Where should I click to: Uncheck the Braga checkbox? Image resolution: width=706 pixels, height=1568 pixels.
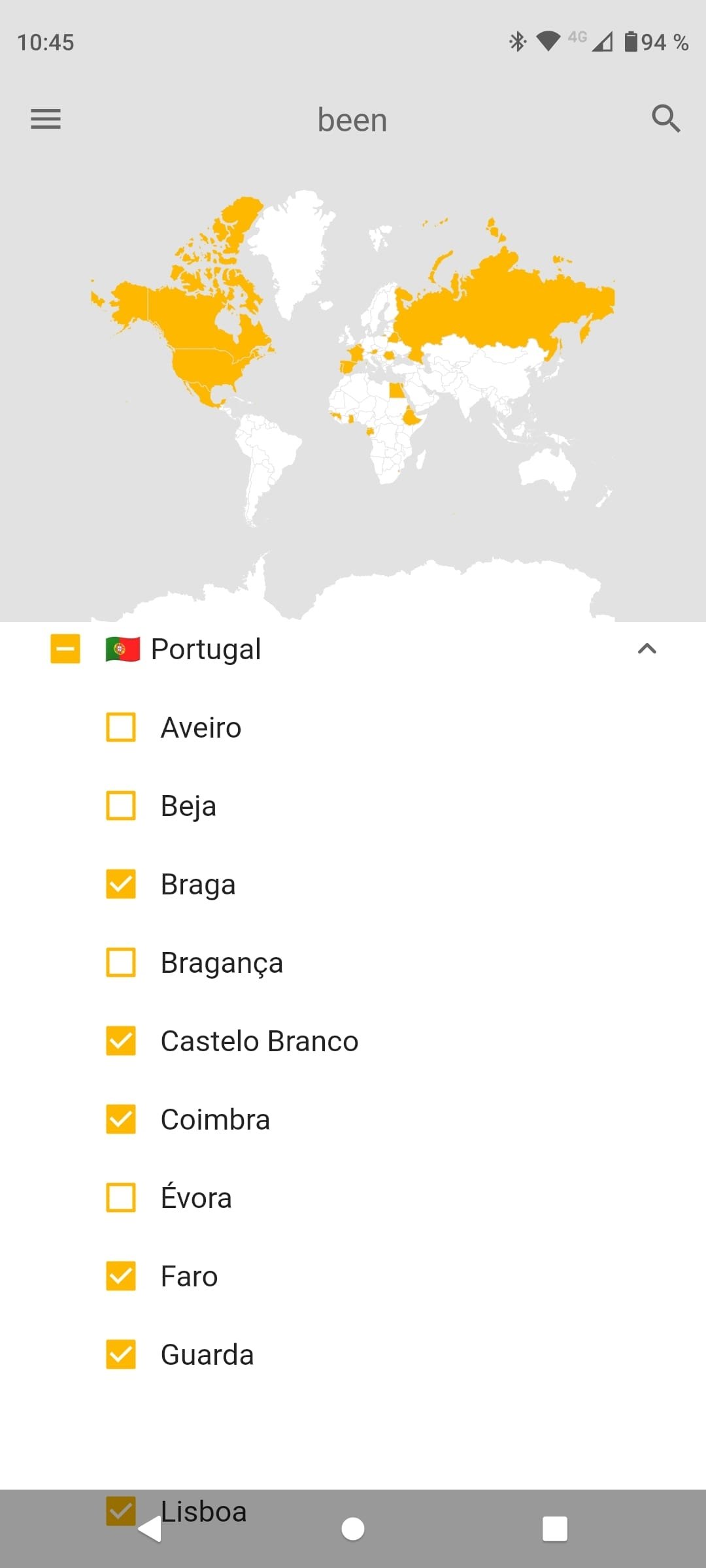pyautogui.click(x=121, y=884)
